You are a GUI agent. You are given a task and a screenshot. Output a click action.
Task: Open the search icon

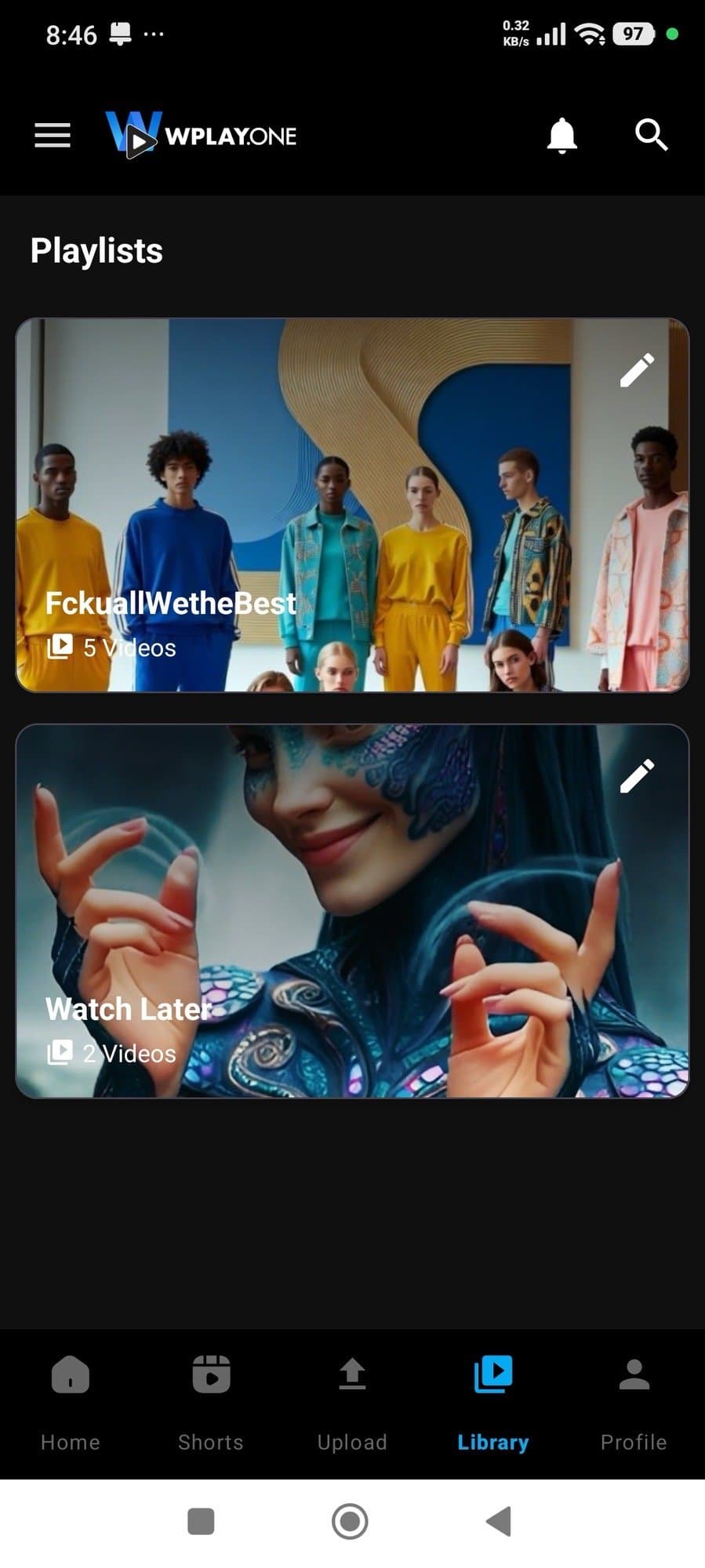click(651, 135)
